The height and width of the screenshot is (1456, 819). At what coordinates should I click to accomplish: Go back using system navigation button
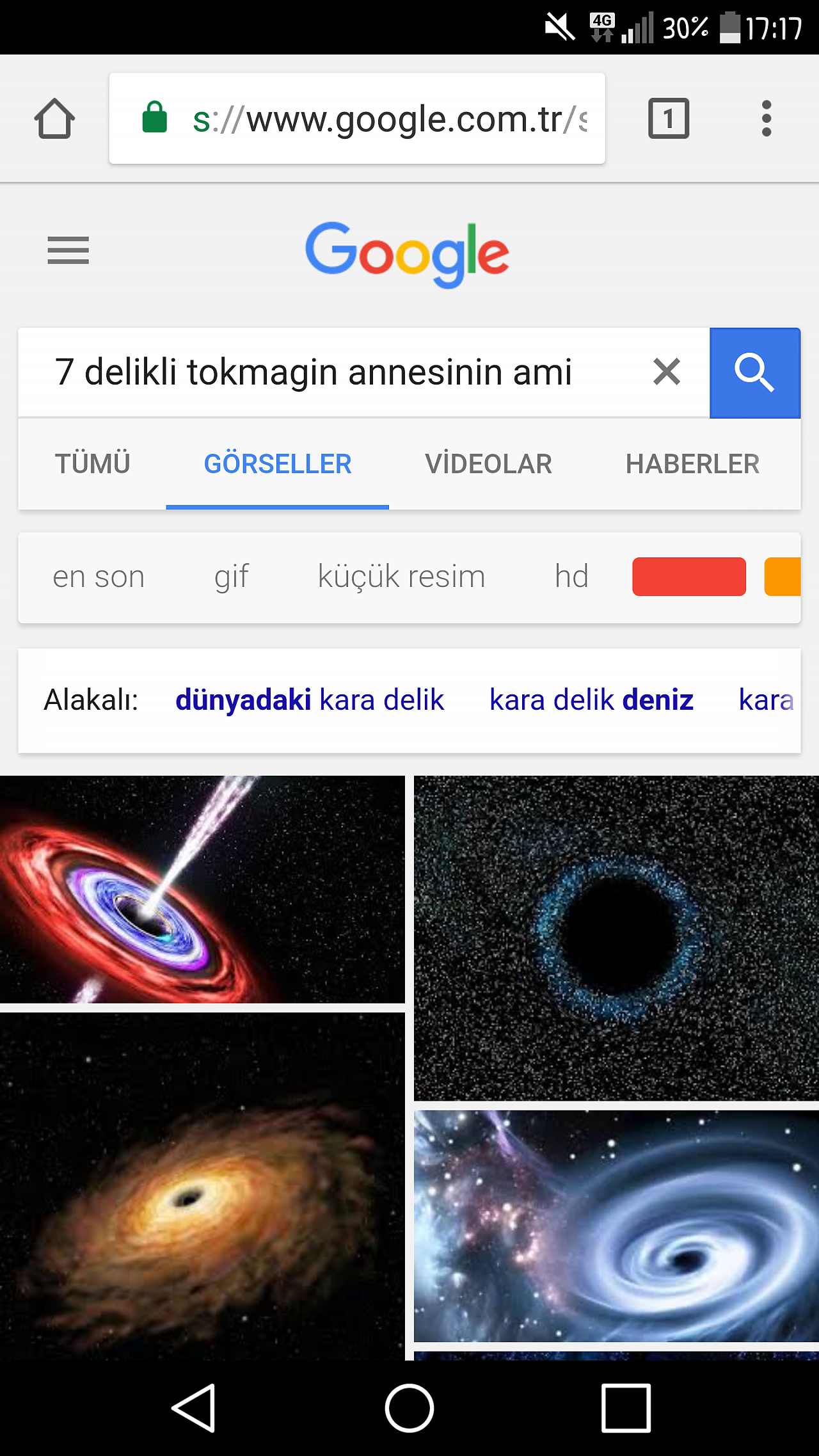click(x=194, y=1408)
